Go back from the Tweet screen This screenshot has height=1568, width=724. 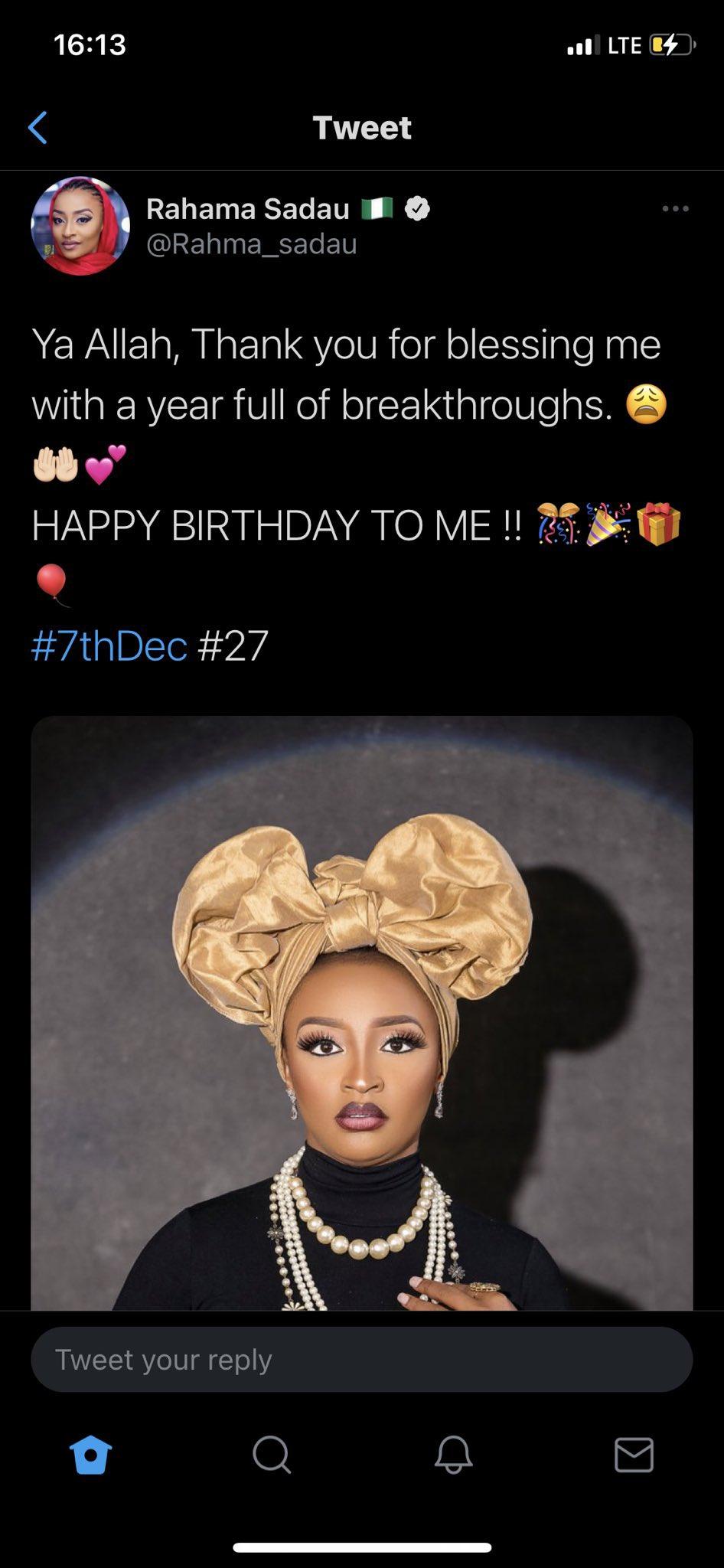tap(38, 128)
